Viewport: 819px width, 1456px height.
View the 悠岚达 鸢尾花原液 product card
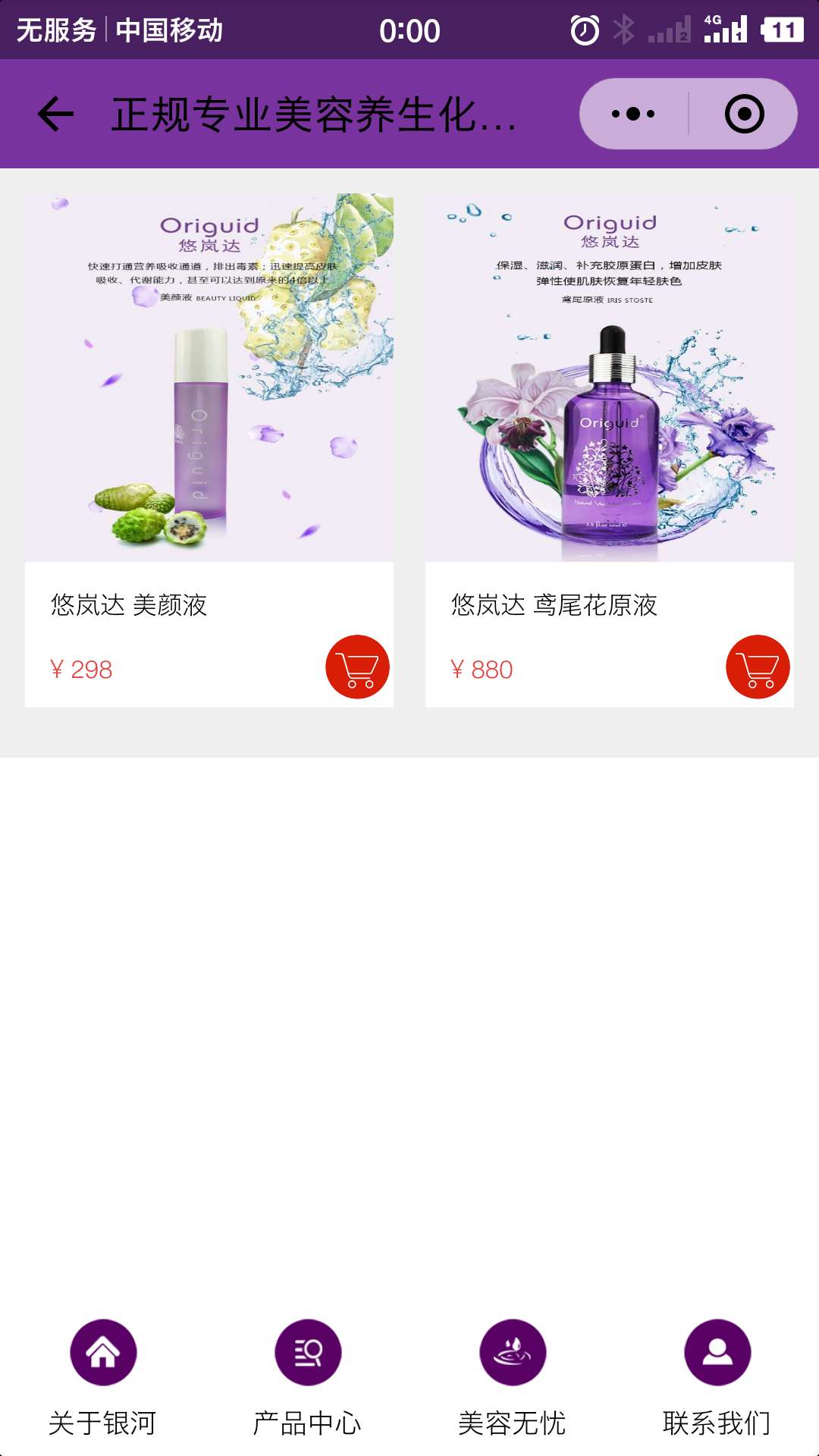tap(609, 378)
